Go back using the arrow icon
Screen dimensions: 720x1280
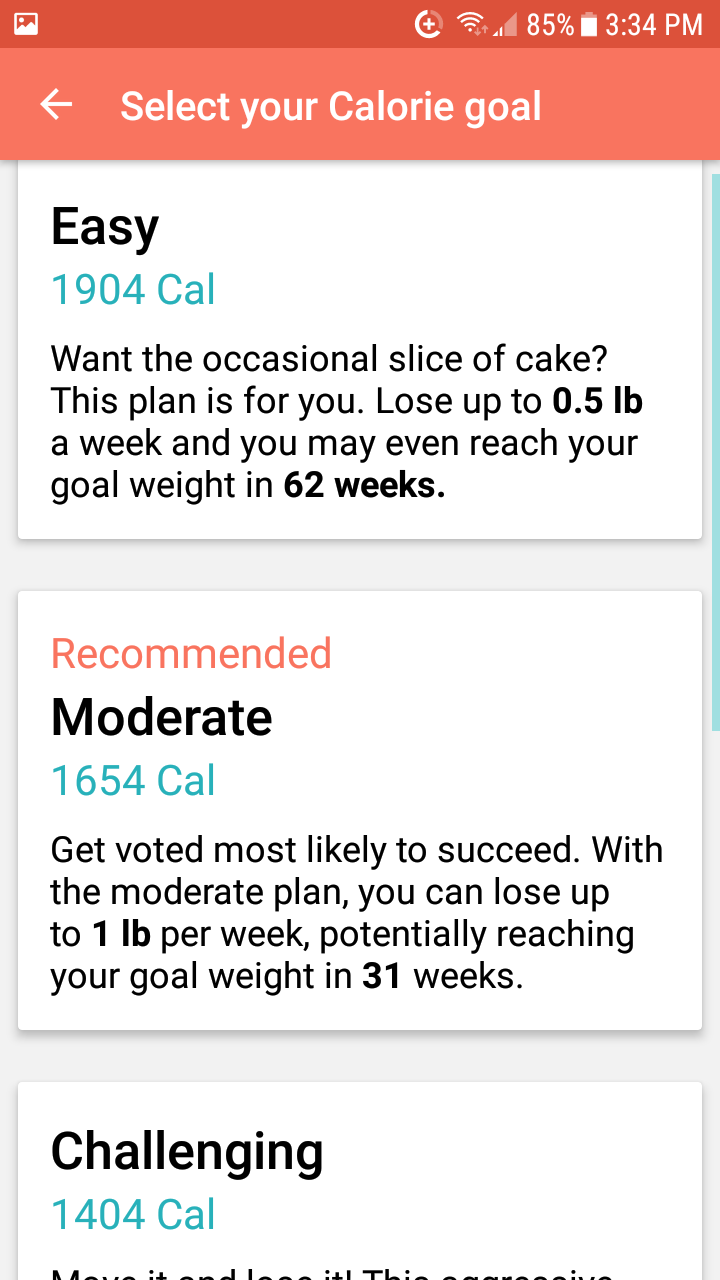point(56,105)
